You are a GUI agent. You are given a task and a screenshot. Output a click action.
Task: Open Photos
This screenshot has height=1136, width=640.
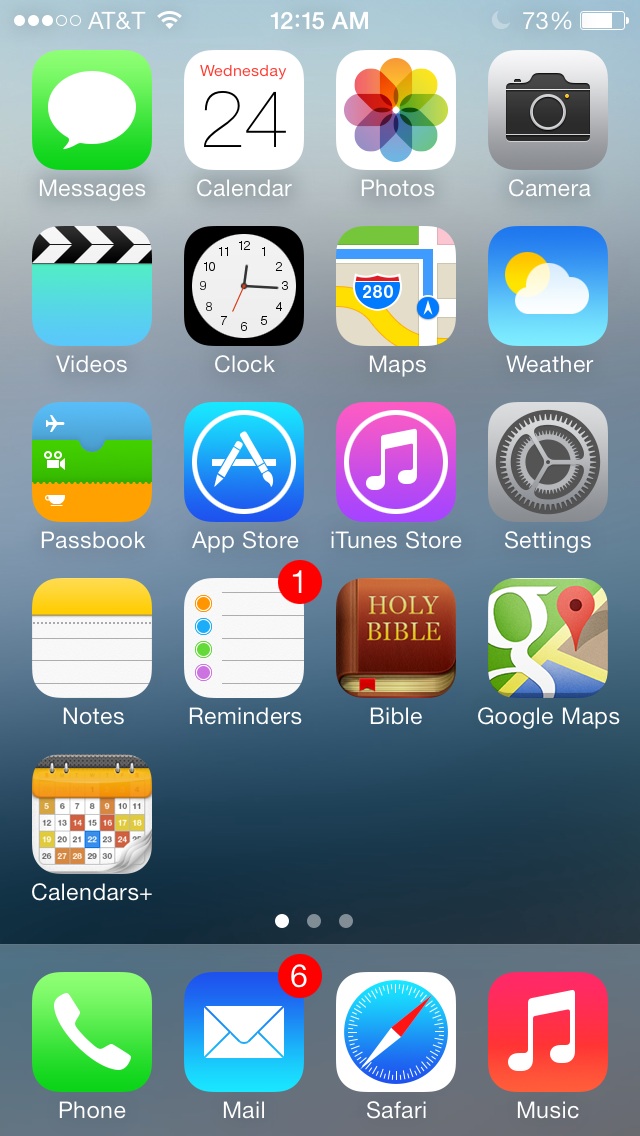point(396,110)
